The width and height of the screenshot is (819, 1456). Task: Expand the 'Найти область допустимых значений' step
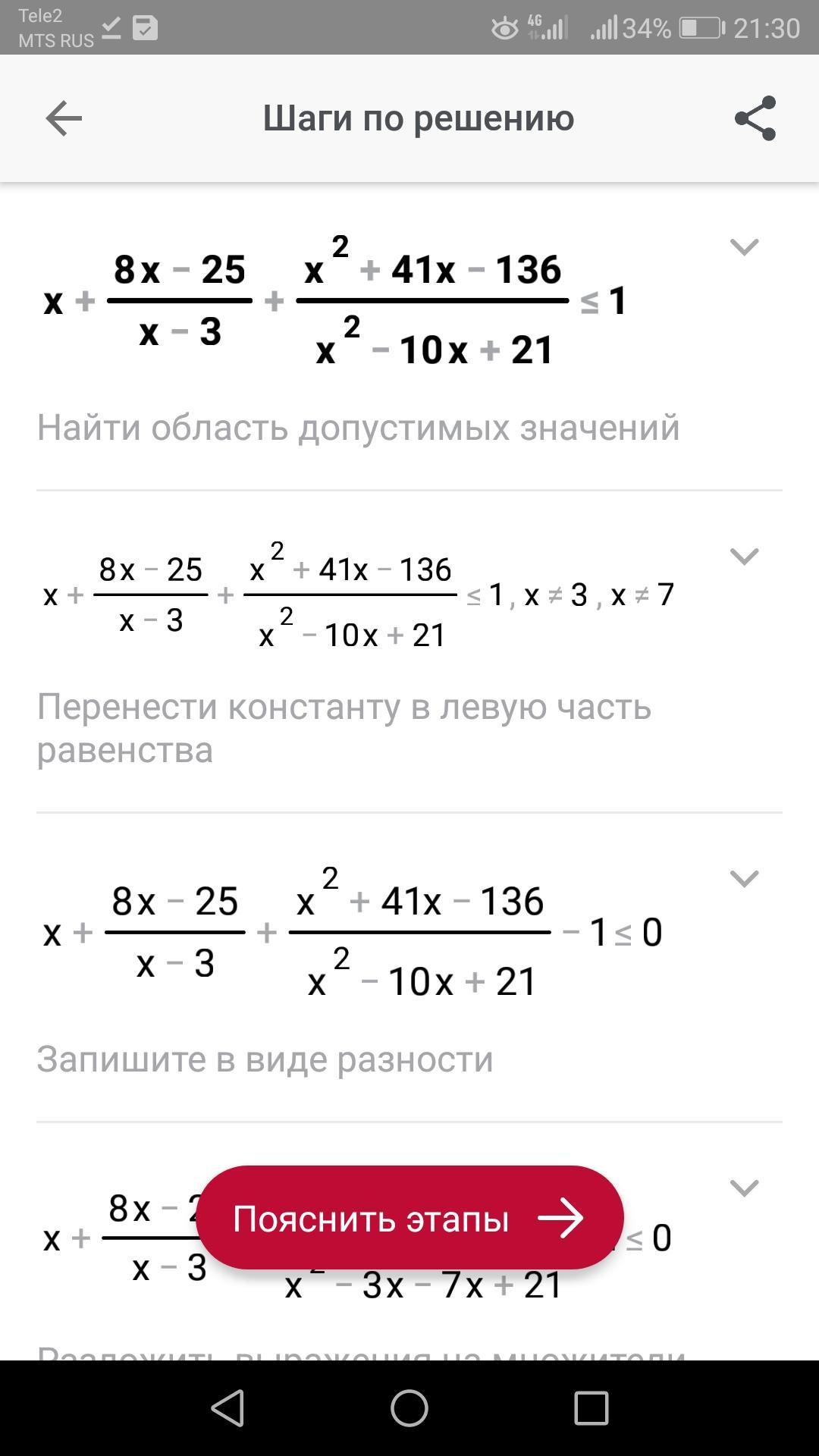click(744, 247)
